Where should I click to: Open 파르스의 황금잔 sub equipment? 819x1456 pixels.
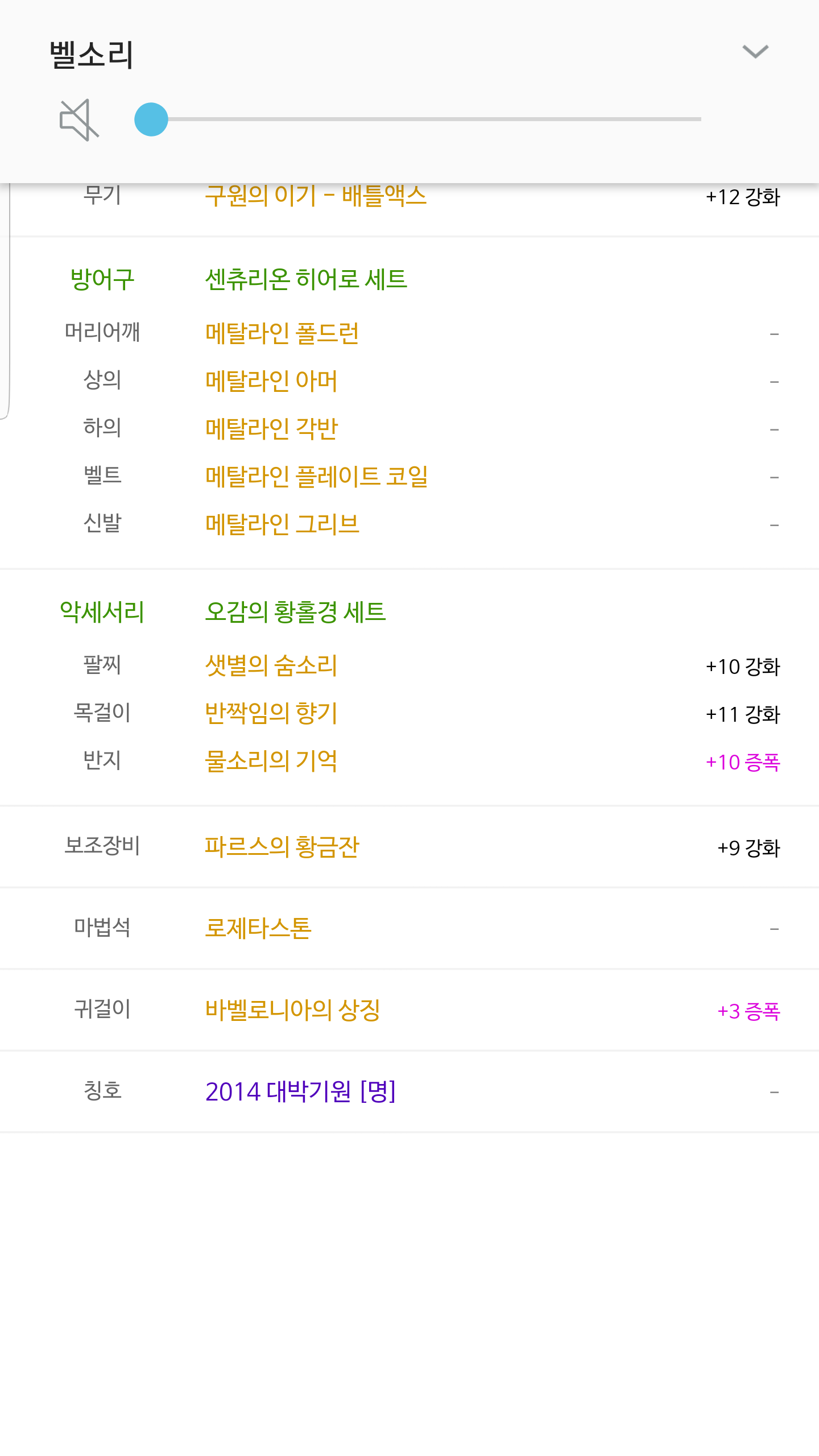[x=282, y=847]
